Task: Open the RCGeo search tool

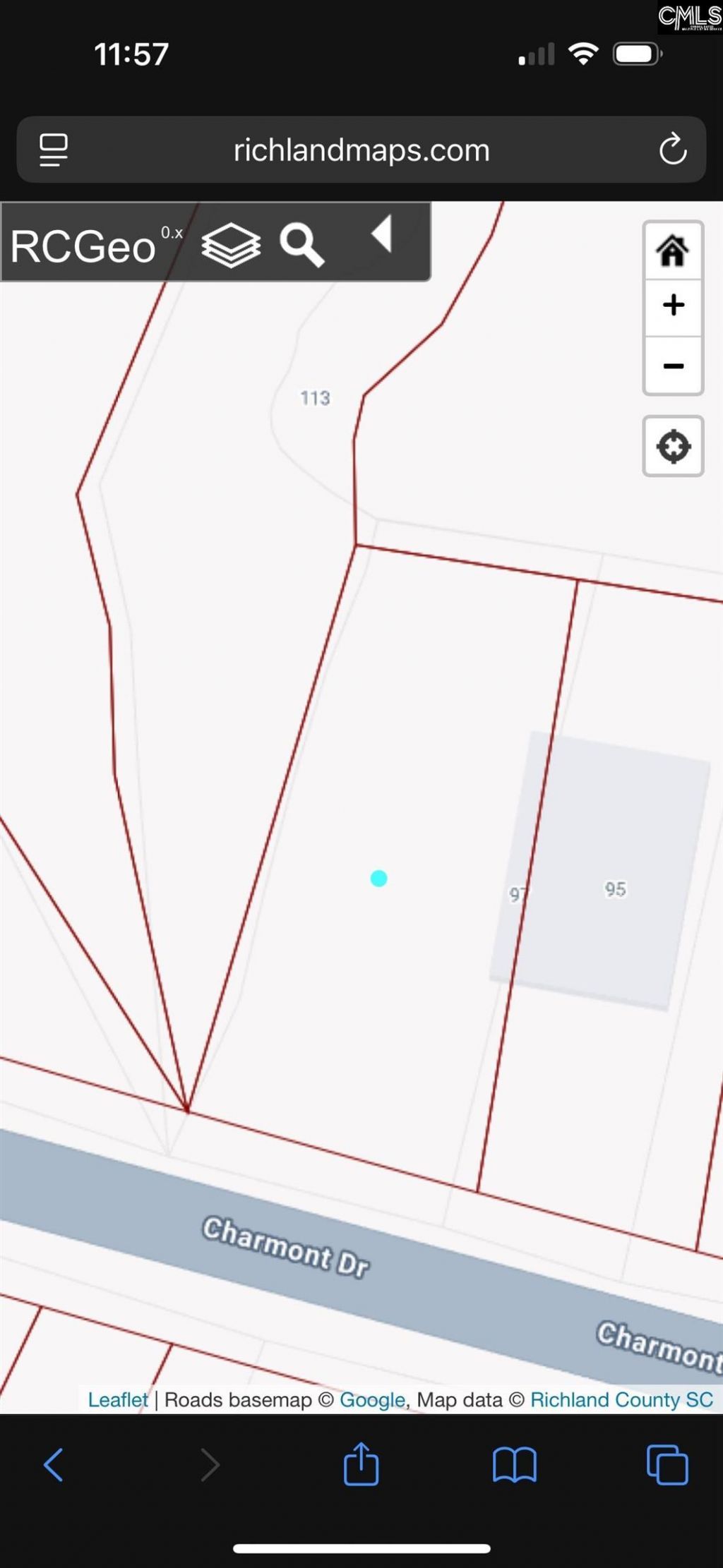Action: tap(302, 245)
